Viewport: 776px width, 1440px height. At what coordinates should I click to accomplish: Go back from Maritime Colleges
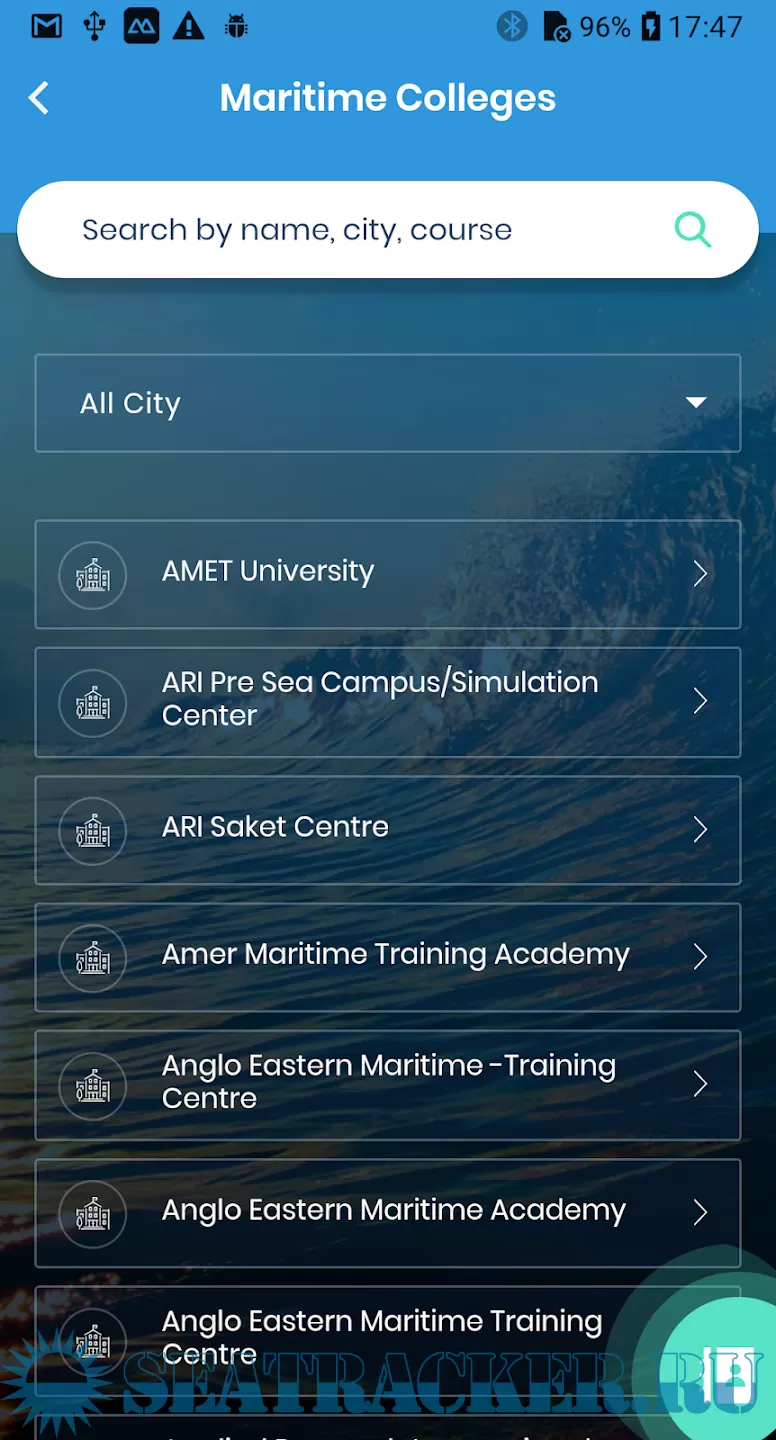[x=39, y=98]
